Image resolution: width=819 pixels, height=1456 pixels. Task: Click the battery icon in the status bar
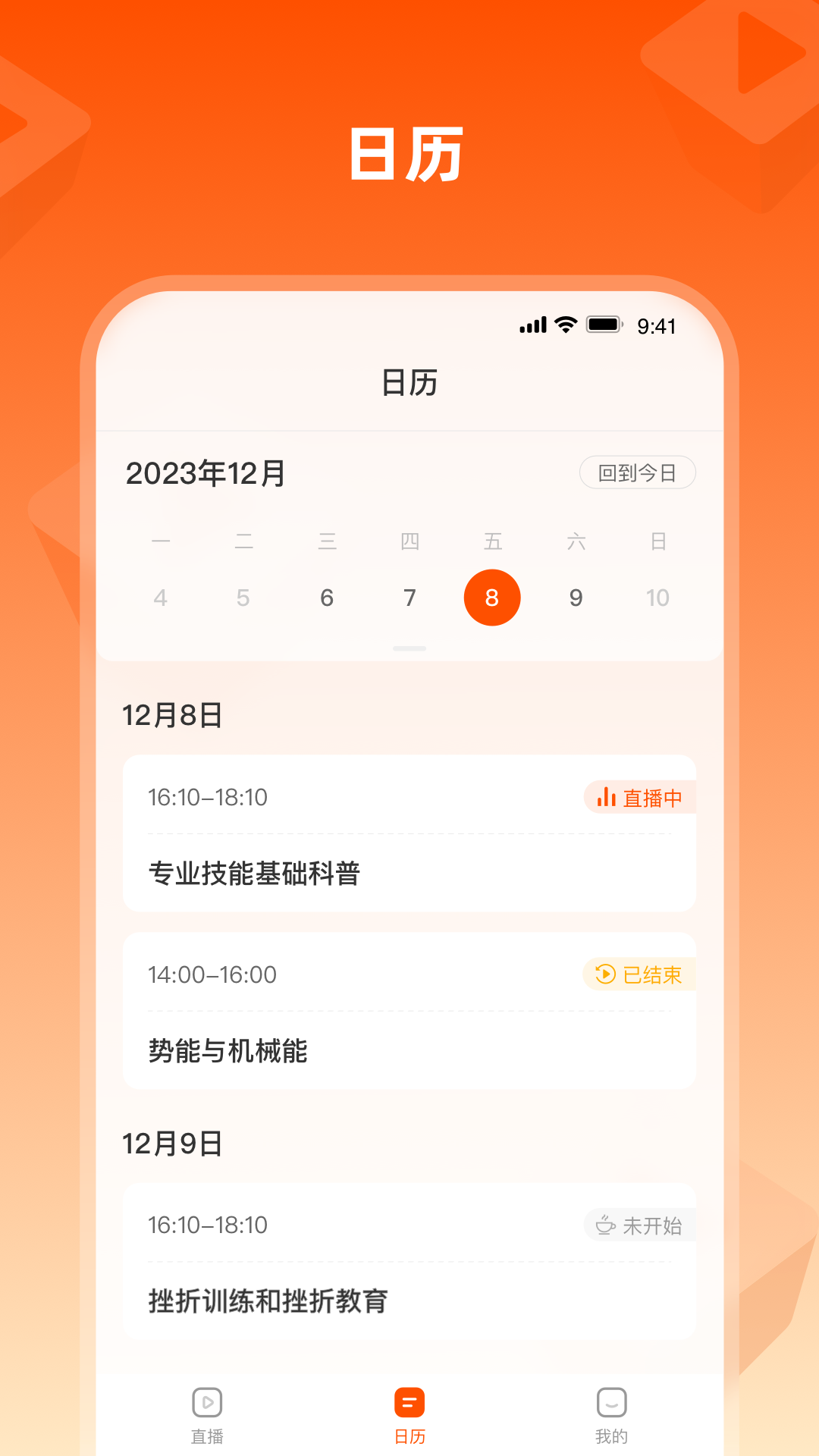604,325
